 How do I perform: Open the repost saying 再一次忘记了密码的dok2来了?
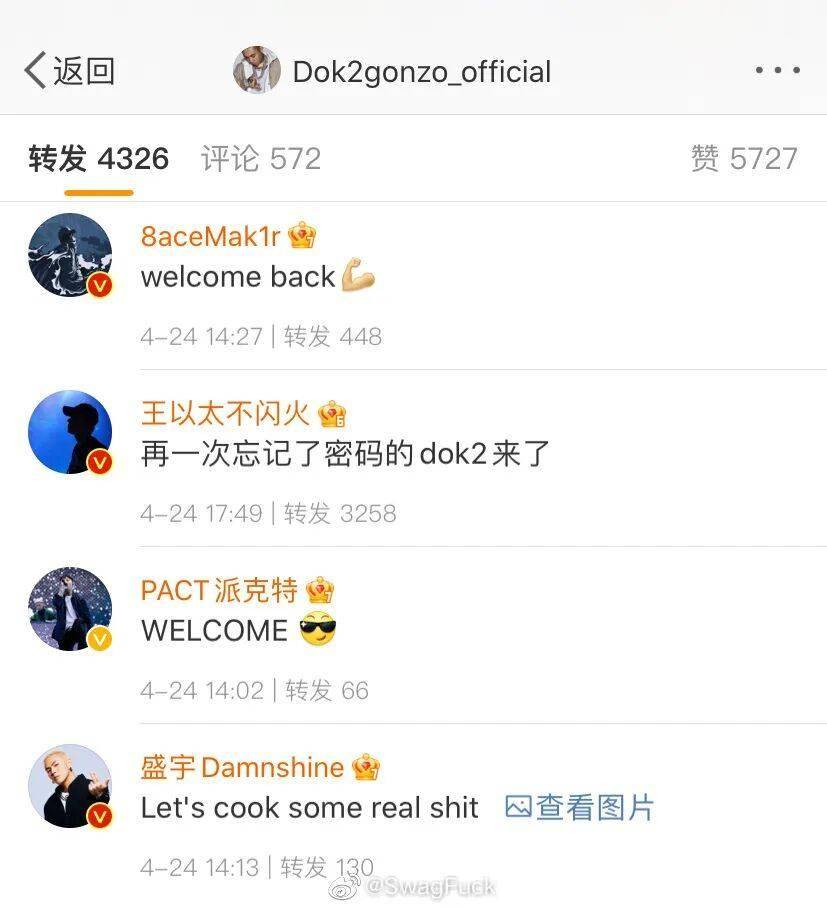click(x=345, y=454)
